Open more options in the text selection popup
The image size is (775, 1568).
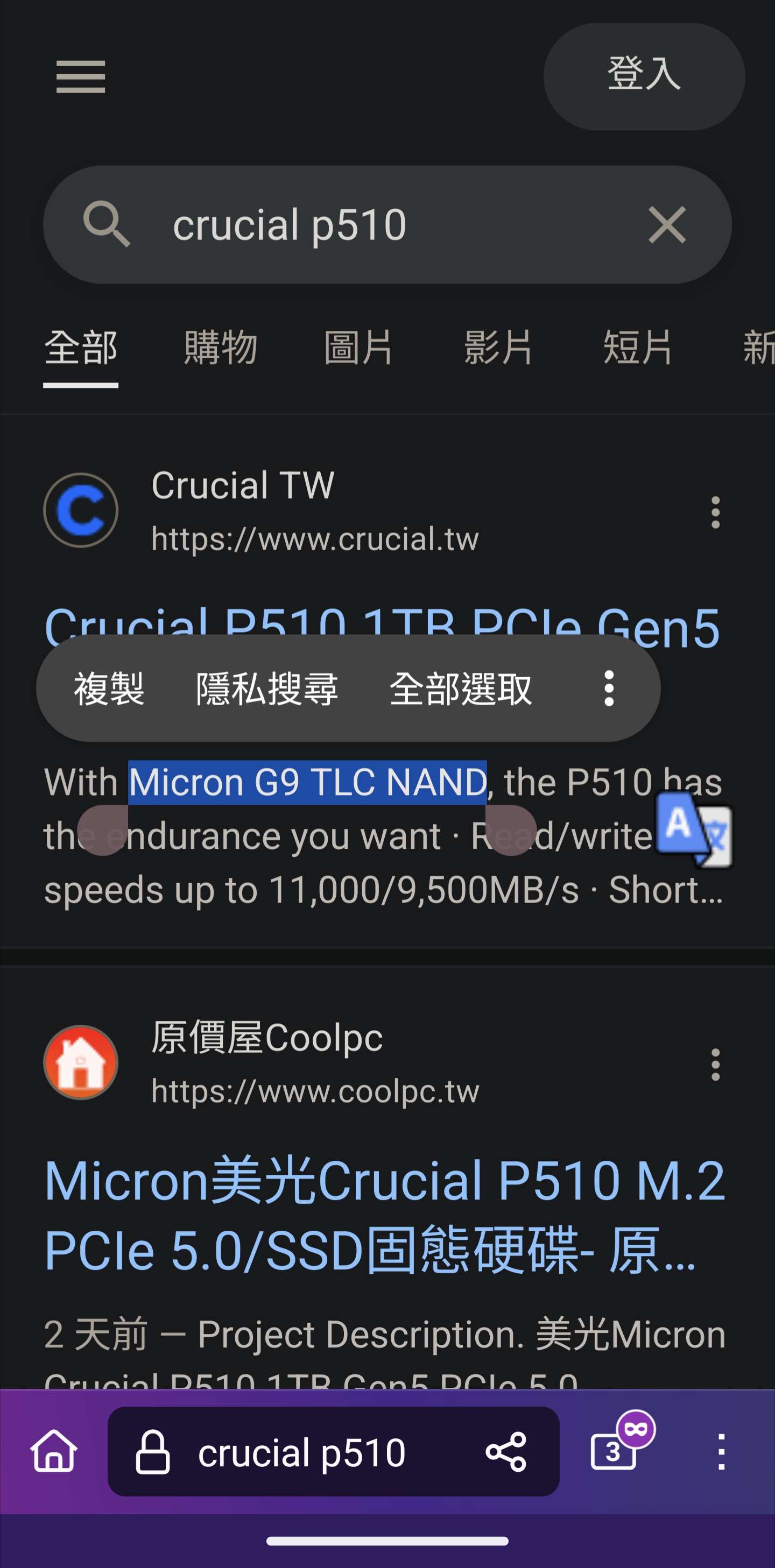(x=609, y=689)
